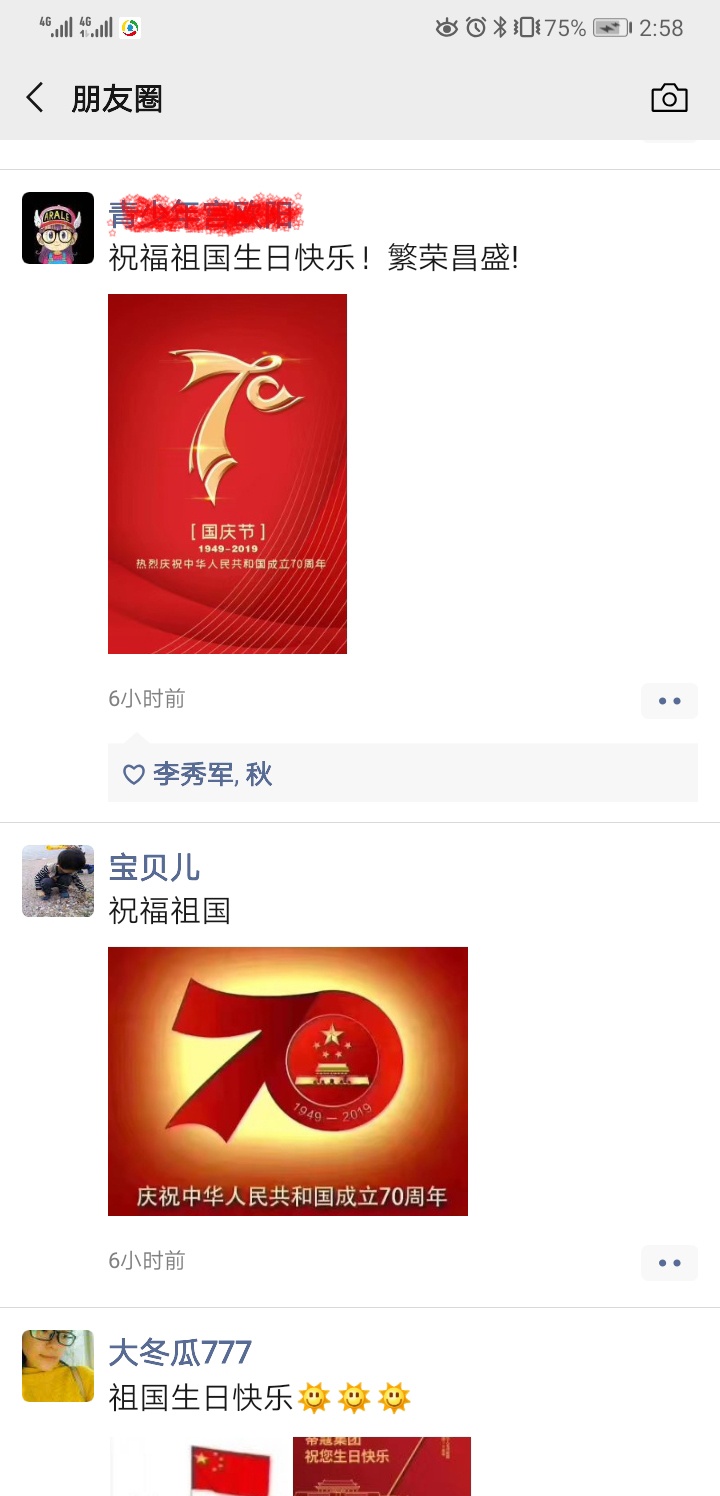Go back from 朋友圈

click(x=35, y=98)
